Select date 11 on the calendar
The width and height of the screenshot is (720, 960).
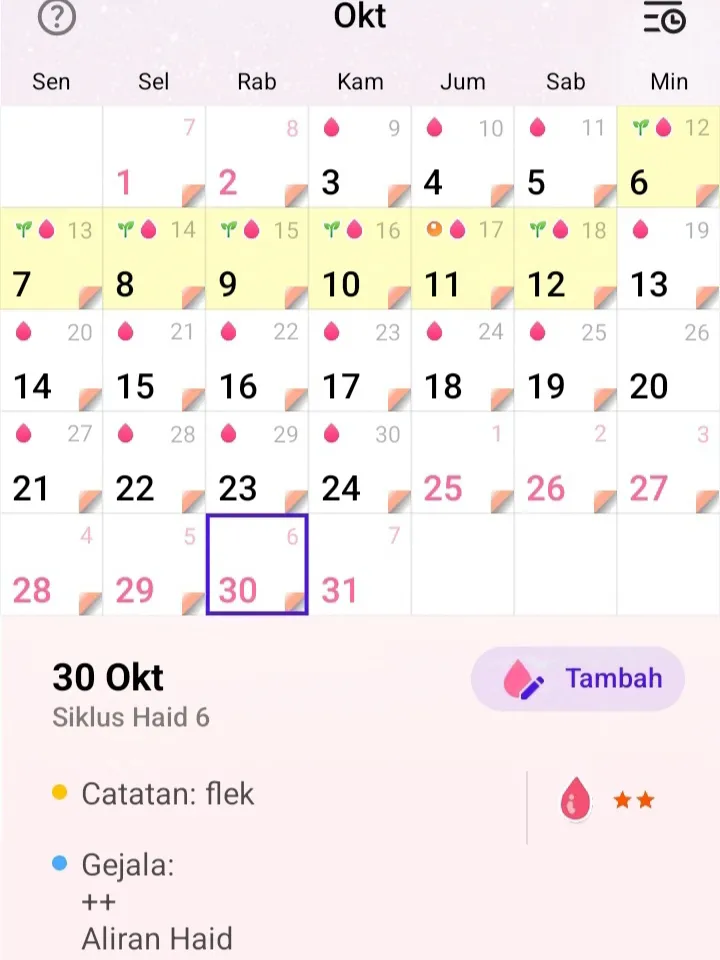point(462,259)
